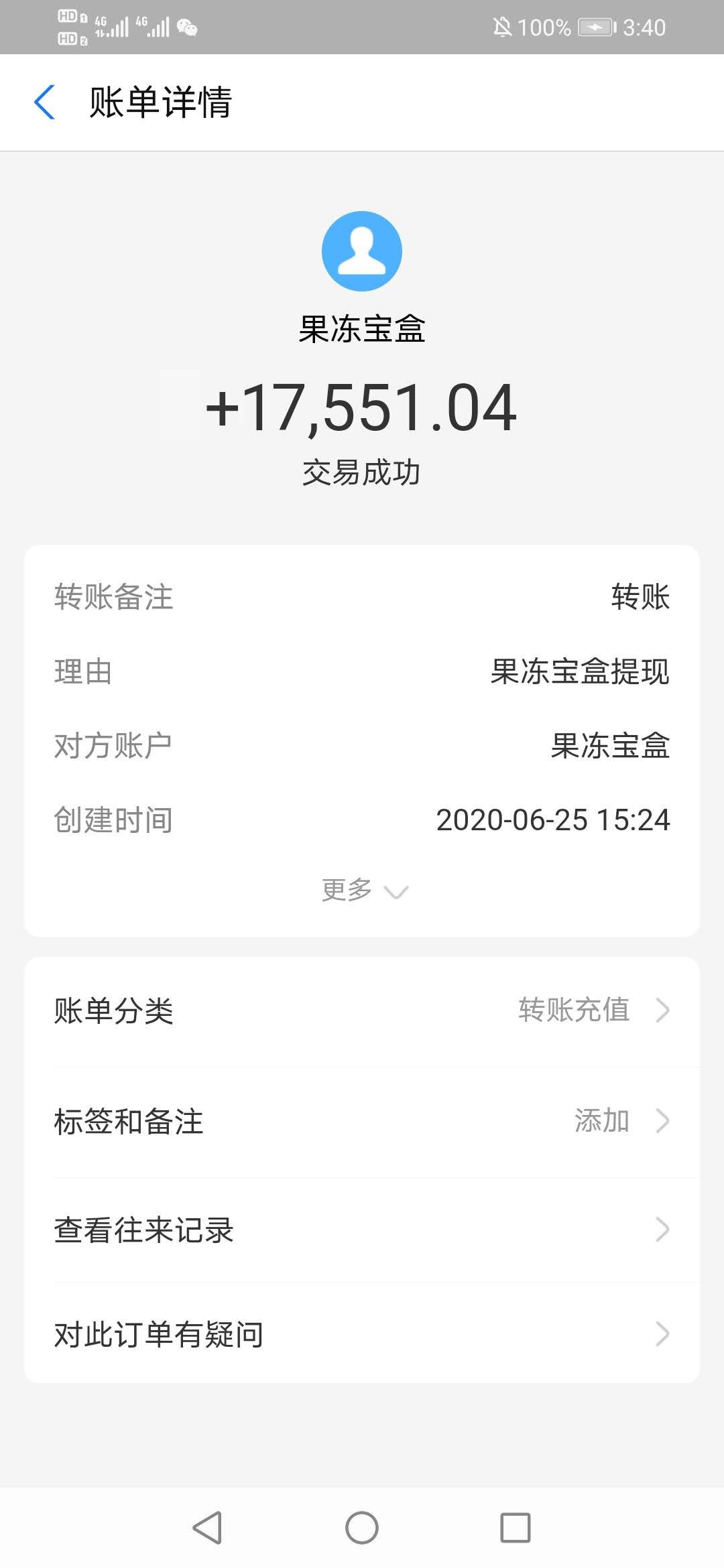Open 对此订单有疑问 help row
Screen dimensions: 724x1568
pos(362,1335)
